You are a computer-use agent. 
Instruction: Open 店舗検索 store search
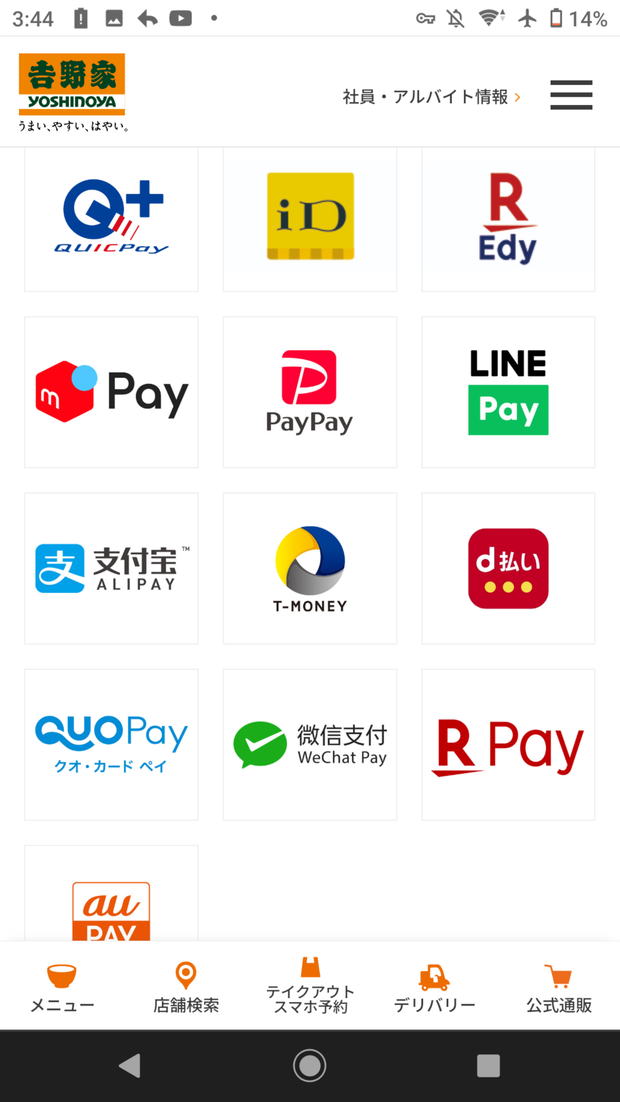(186, 989)
